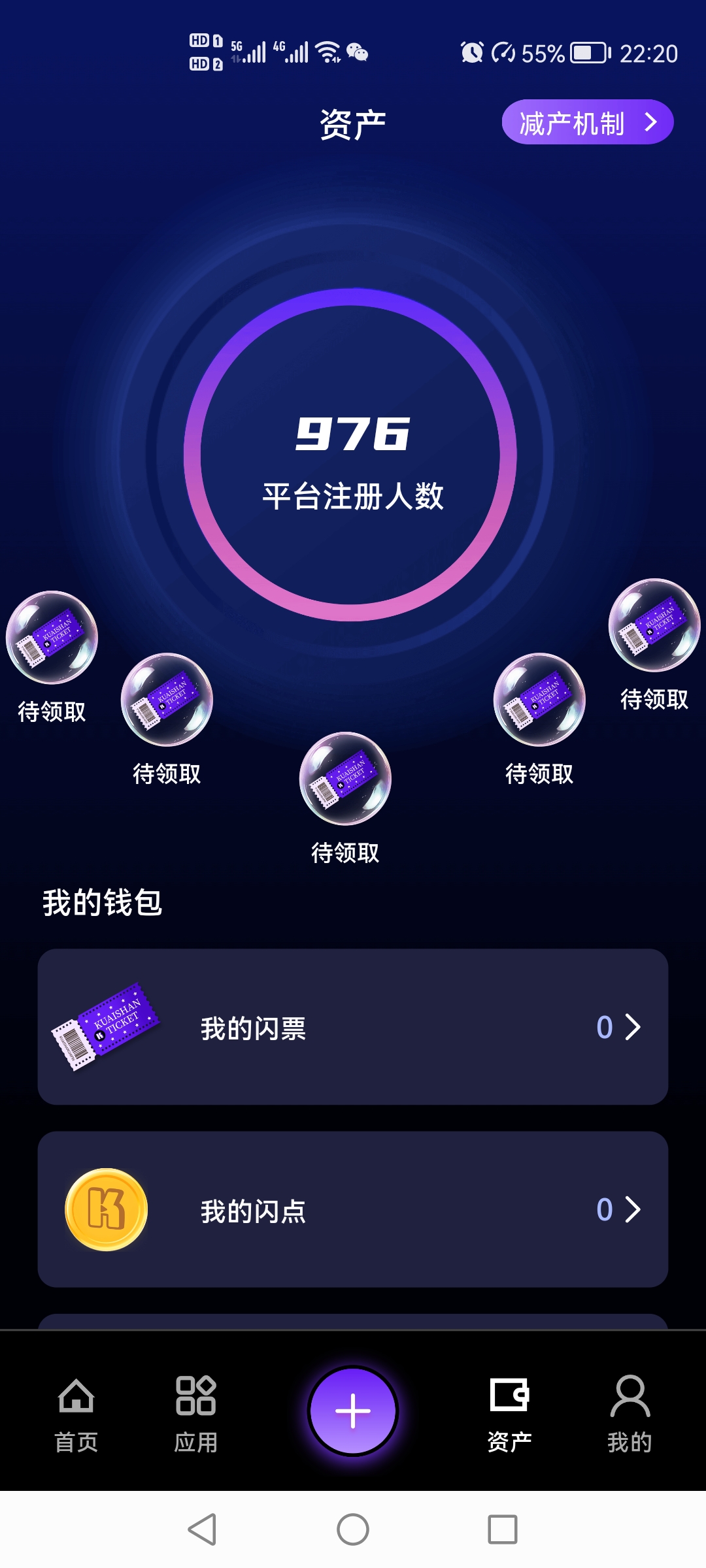
Task: Tap the purple plus button
Action: (353, 1411)
